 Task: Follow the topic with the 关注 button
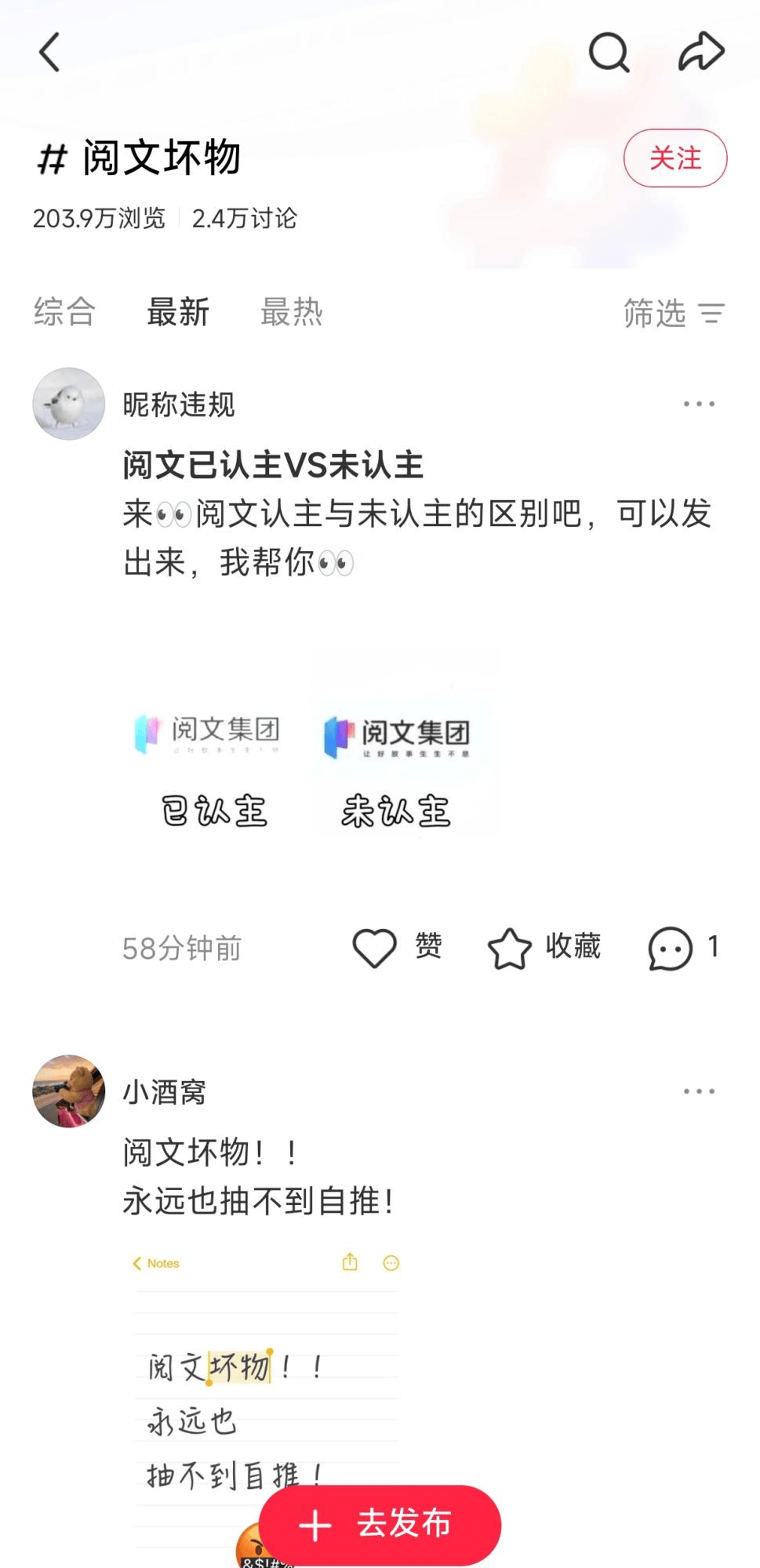(675, 158)
